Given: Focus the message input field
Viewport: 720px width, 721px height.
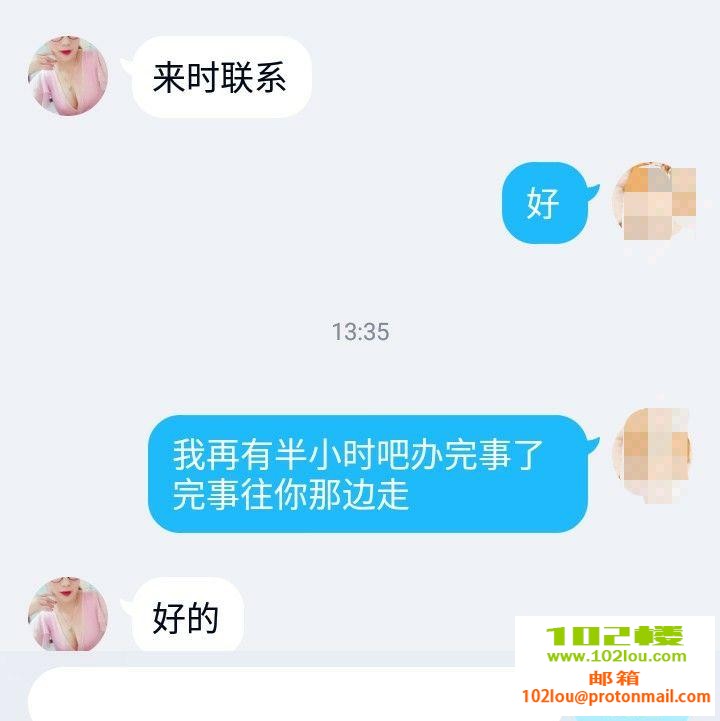Looking at the screenshot, I should pos(270,696).
